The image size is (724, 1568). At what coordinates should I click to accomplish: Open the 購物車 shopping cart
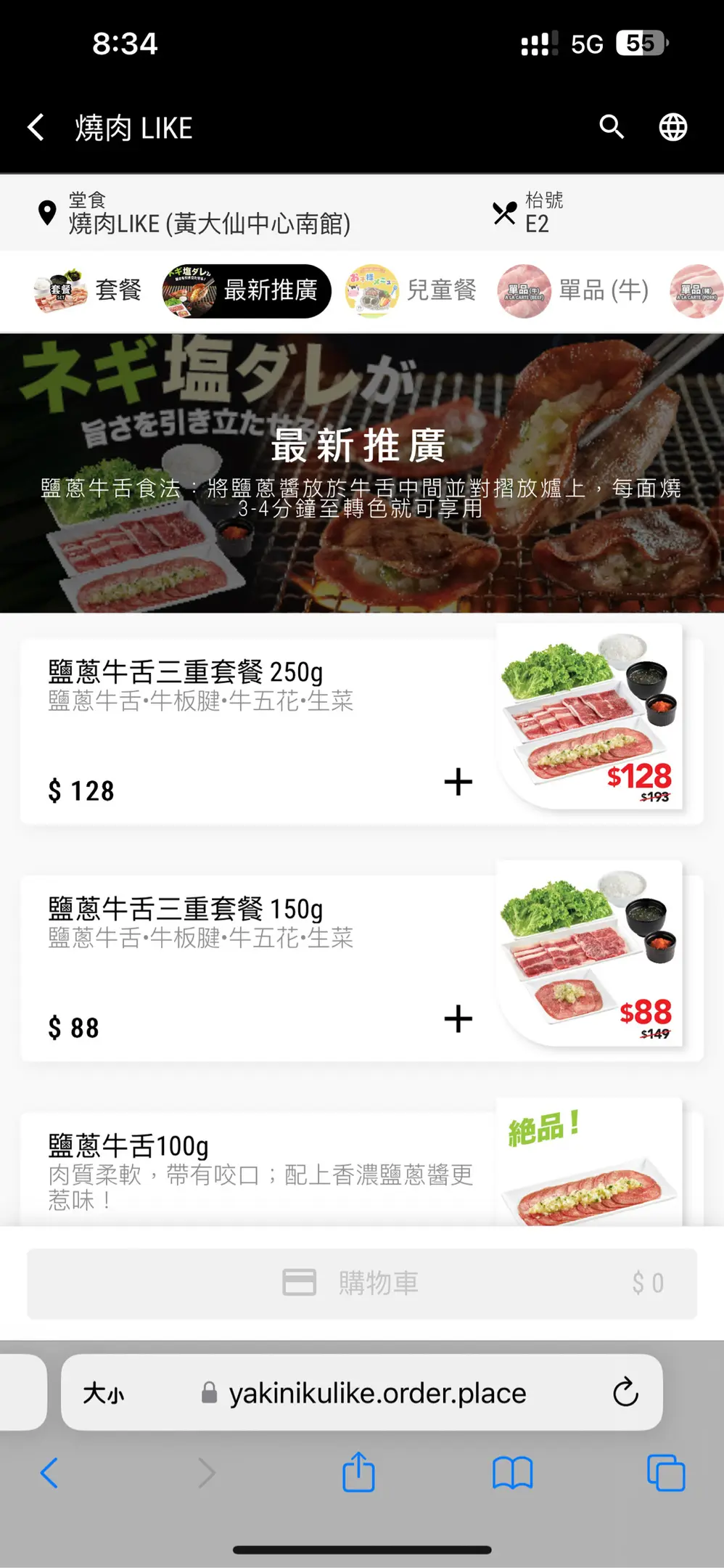point(362,1283)
